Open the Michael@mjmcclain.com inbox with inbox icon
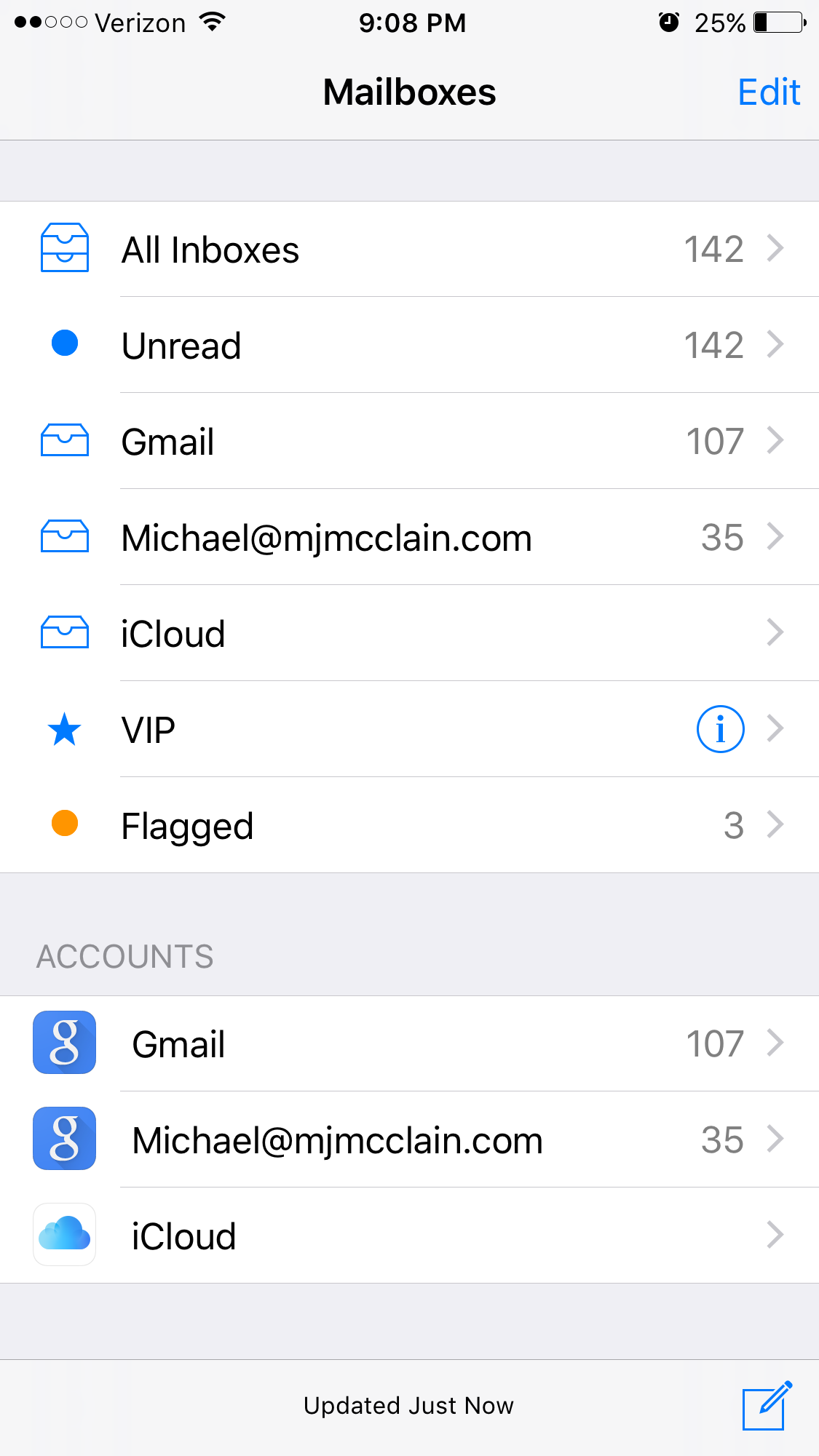The image size is (819, 1456). [x=409, y=537]
